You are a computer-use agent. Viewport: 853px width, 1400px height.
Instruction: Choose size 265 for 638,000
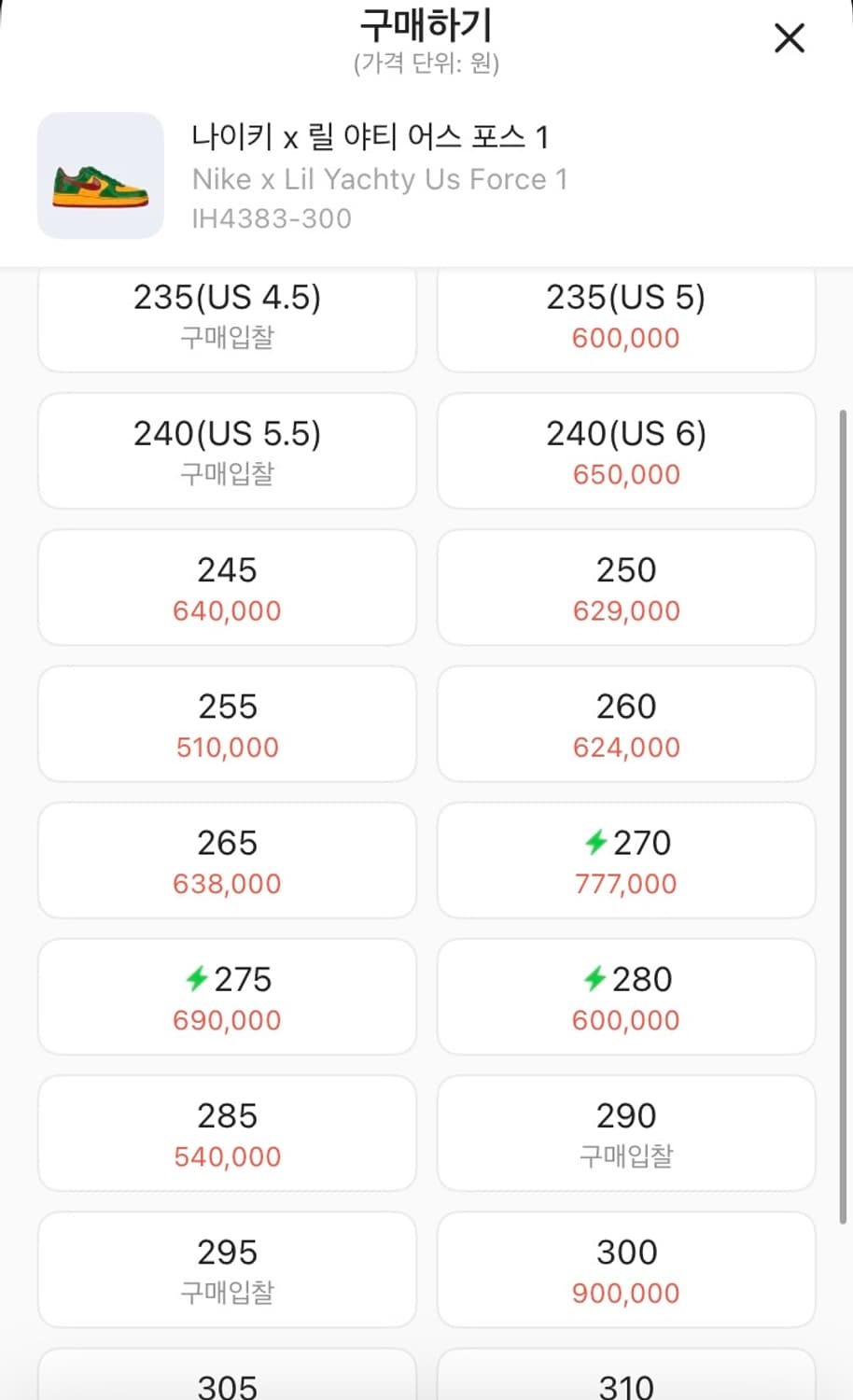pos(227,861)
